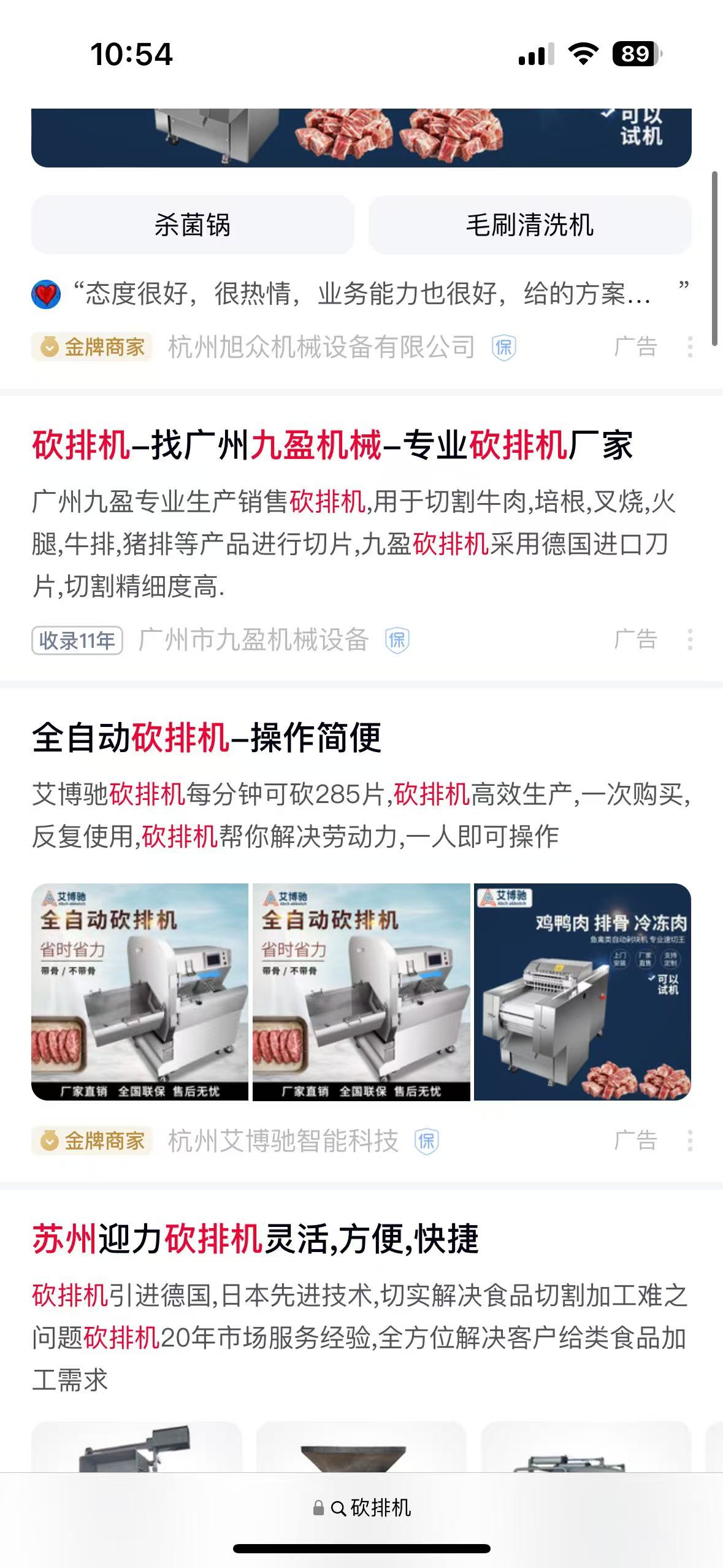This screenshot has height=1568, width=723.
Task: Open the chopping machine banner image
Action: point(361,137)
